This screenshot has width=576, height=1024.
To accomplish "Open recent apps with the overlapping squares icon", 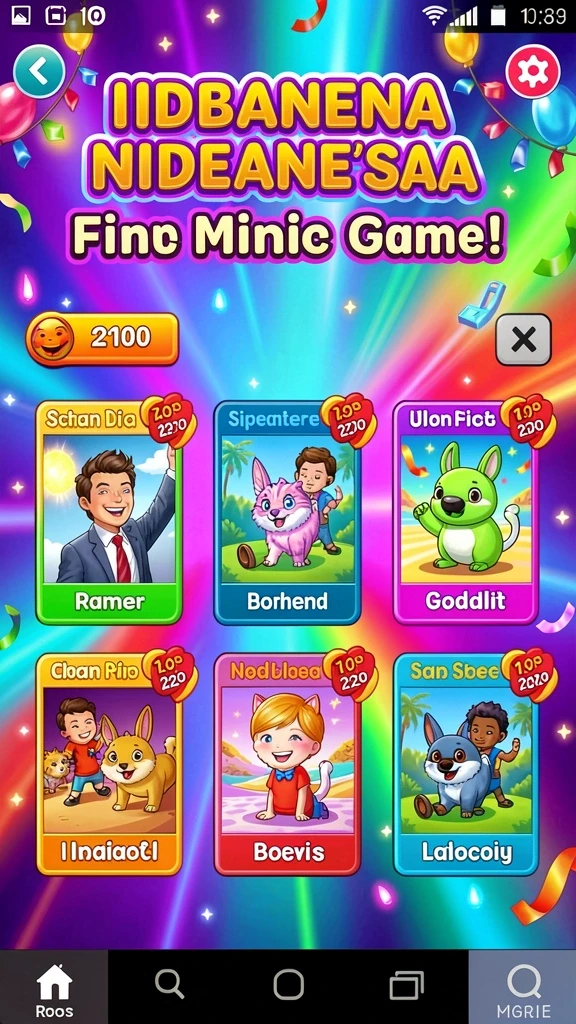I will click(406, 984).
